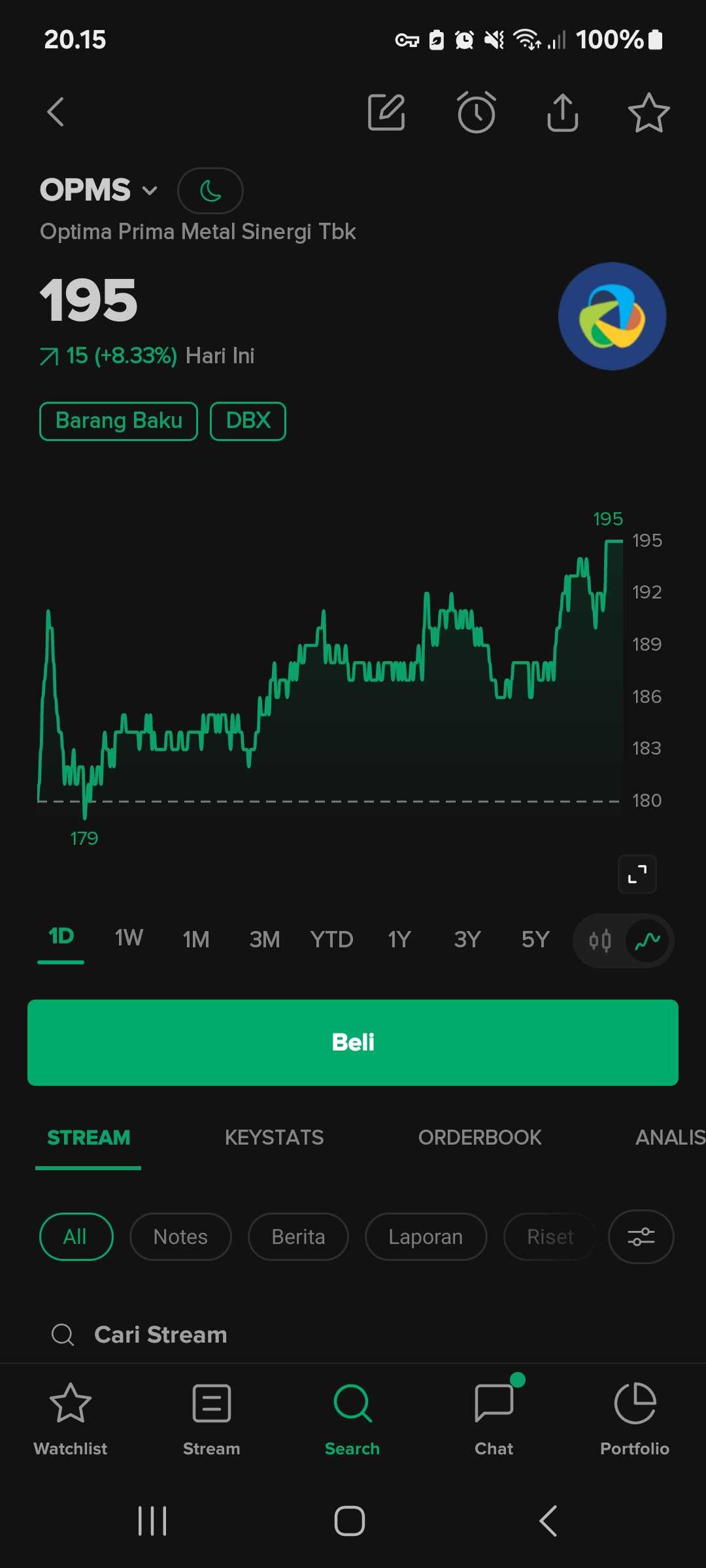
Task: Write a note with the pencil icon
Action: pyautogui.click(x=386, y=112)
